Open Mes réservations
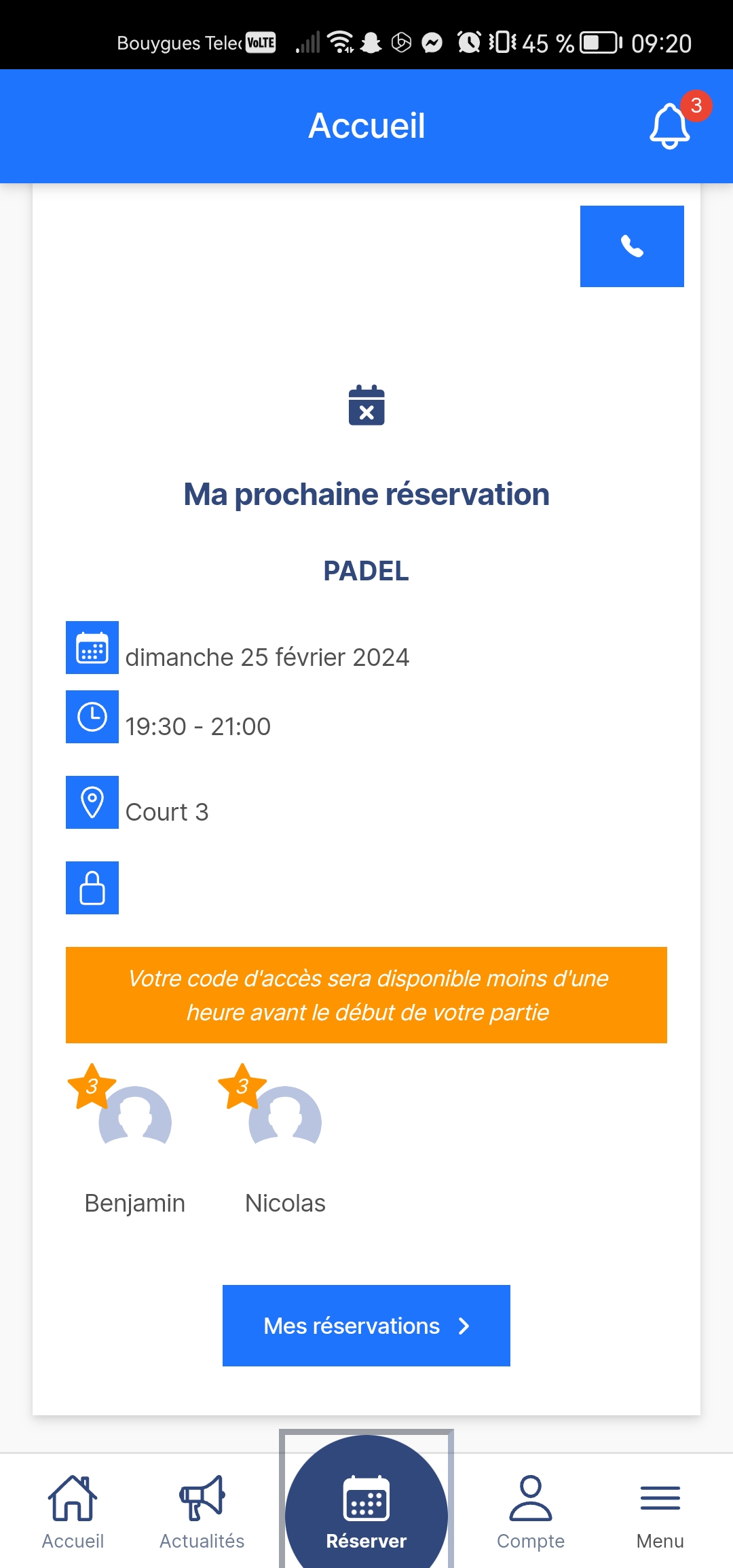Screen dimensions: 733x1568 pyautogui.click(x=366, y=1325)
